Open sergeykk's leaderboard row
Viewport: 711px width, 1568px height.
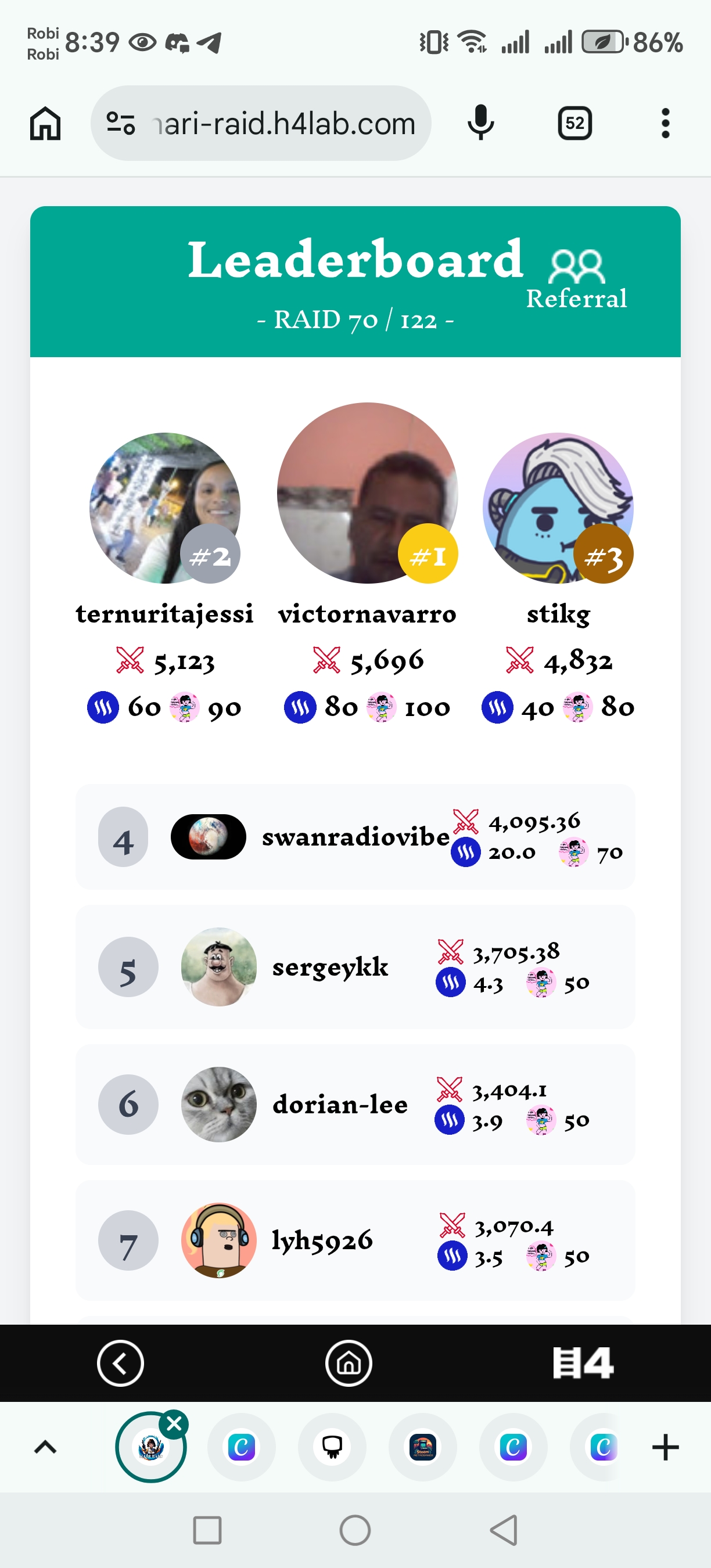[x=355, y=966]
